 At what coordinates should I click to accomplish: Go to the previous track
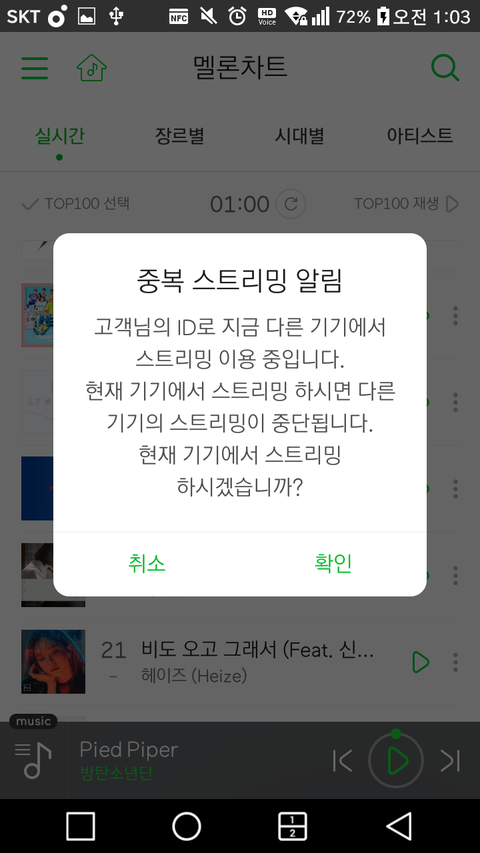pos(342,761)
